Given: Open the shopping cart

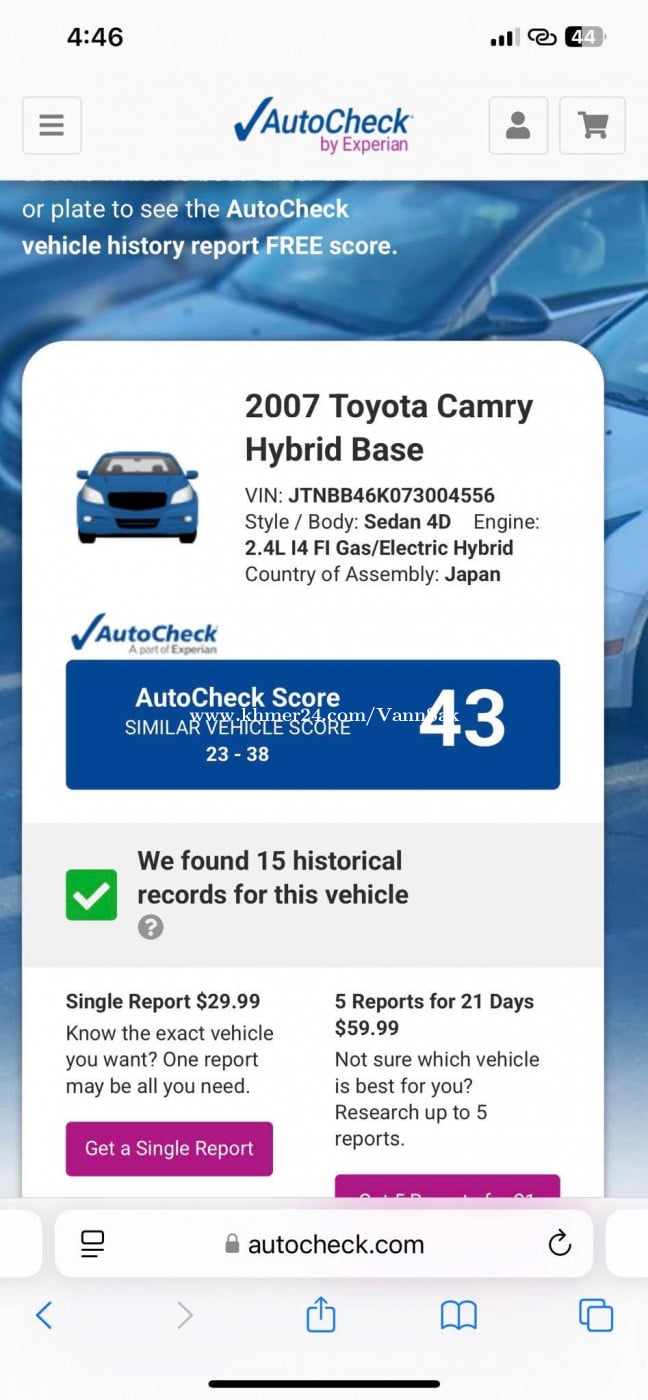Looking at the screenshot, I should [x=592, y=125].
